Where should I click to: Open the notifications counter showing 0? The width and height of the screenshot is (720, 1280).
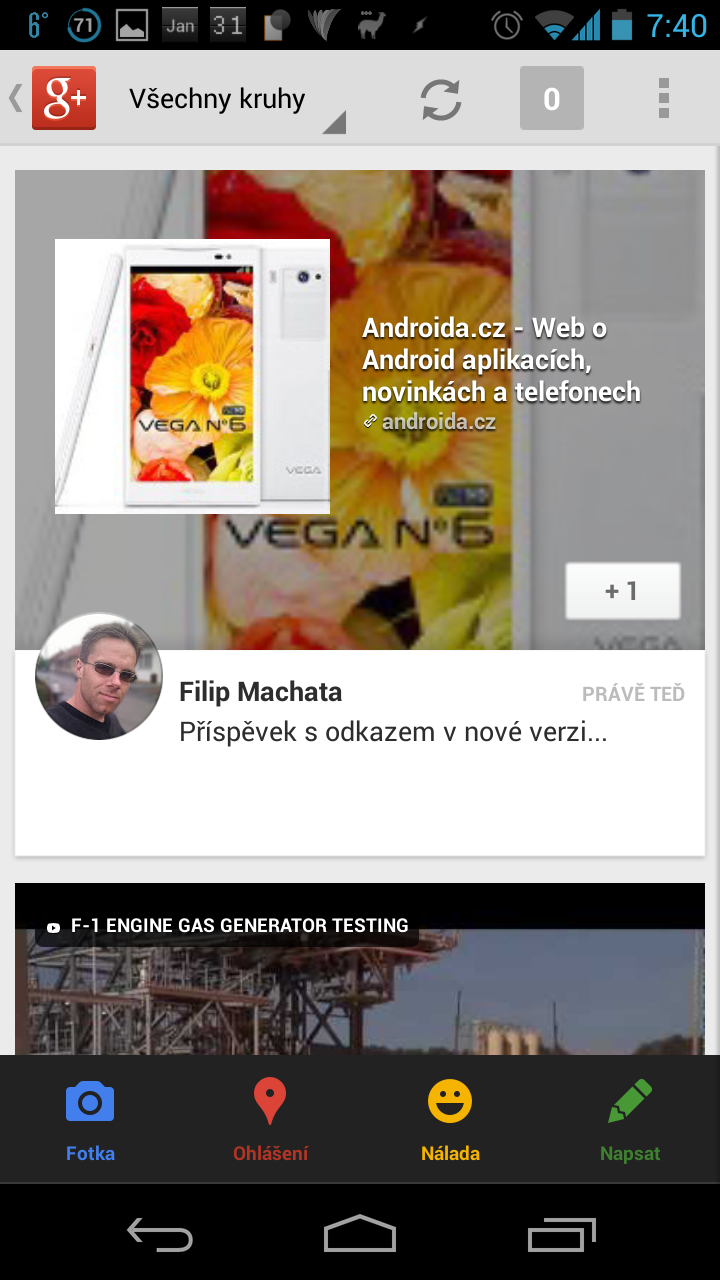tap(552, 99)
